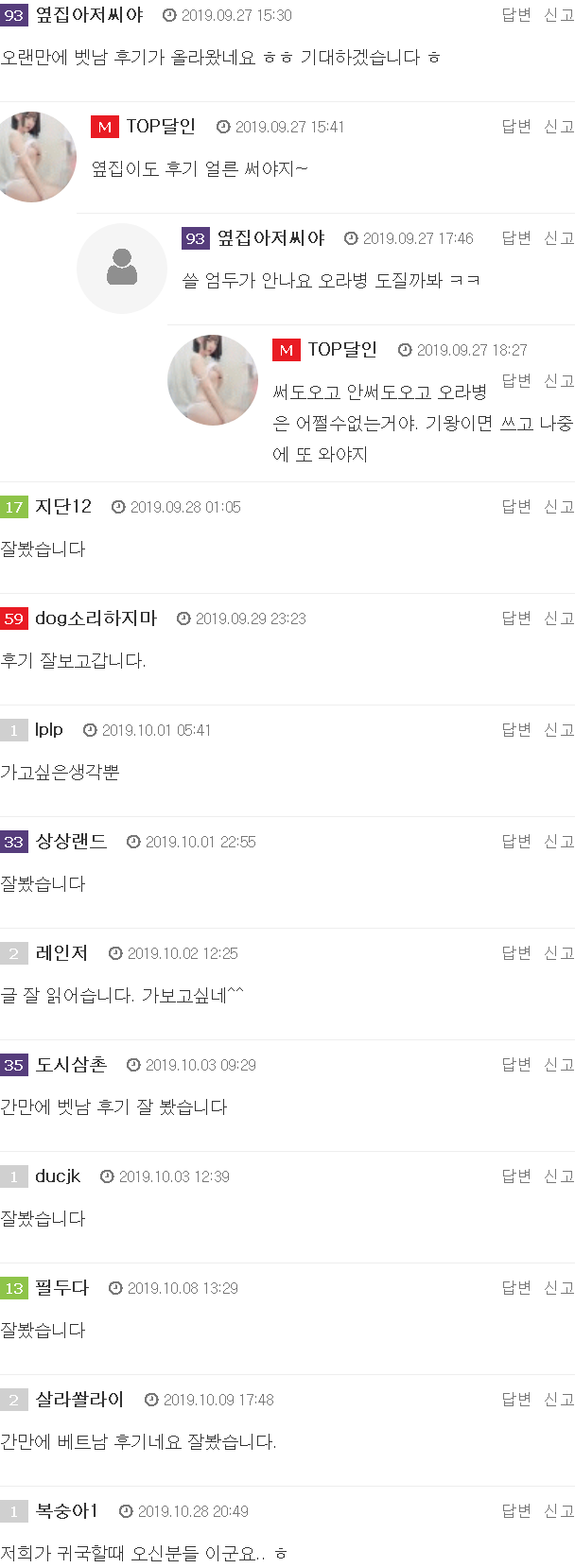Viewport: 575px width, 1568px height.
Task: Reply to 도시삼촌's comment
Action: click(516, 1065)
